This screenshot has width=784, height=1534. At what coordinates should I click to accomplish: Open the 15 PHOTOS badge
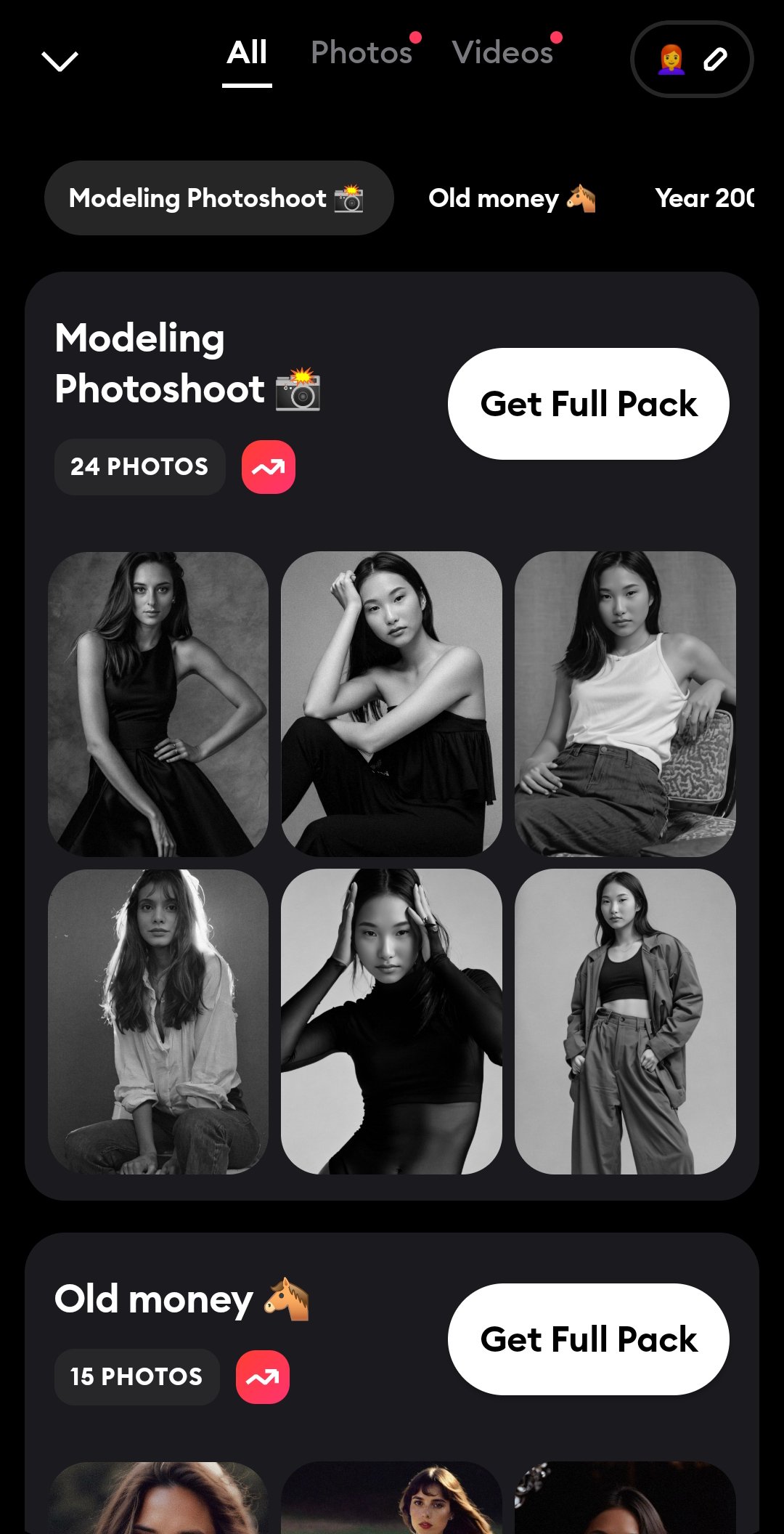coord(136,1376)
